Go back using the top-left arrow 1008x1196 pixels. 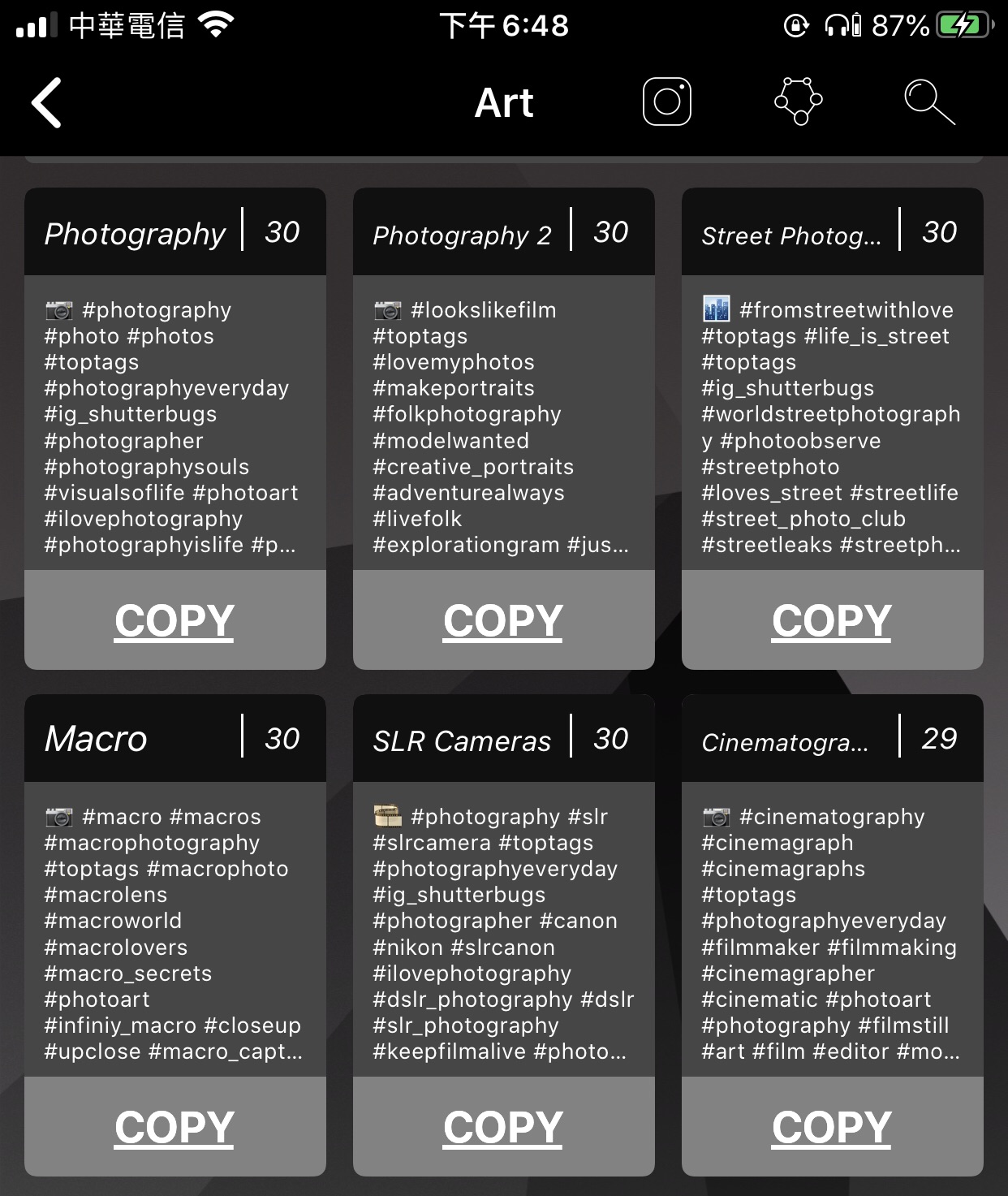(x=46, y=103)
